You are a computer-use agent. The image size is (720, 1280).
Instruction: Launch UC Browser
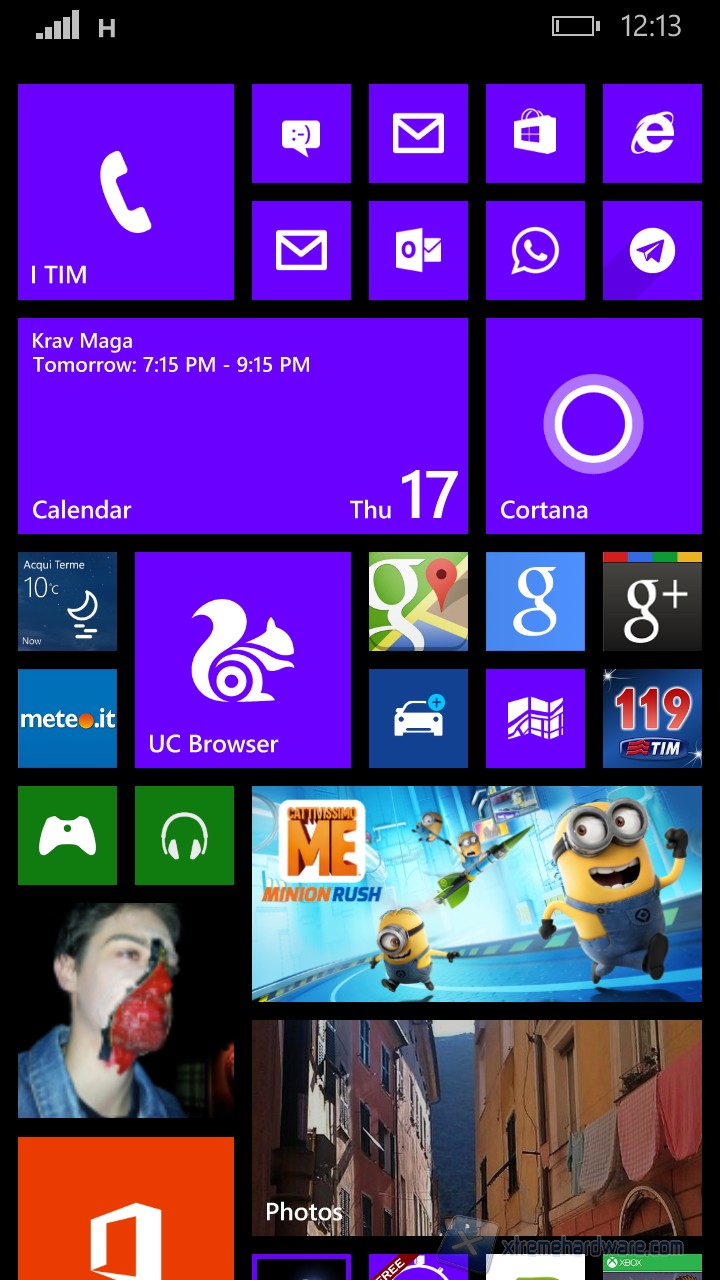(x=243, y=660)
